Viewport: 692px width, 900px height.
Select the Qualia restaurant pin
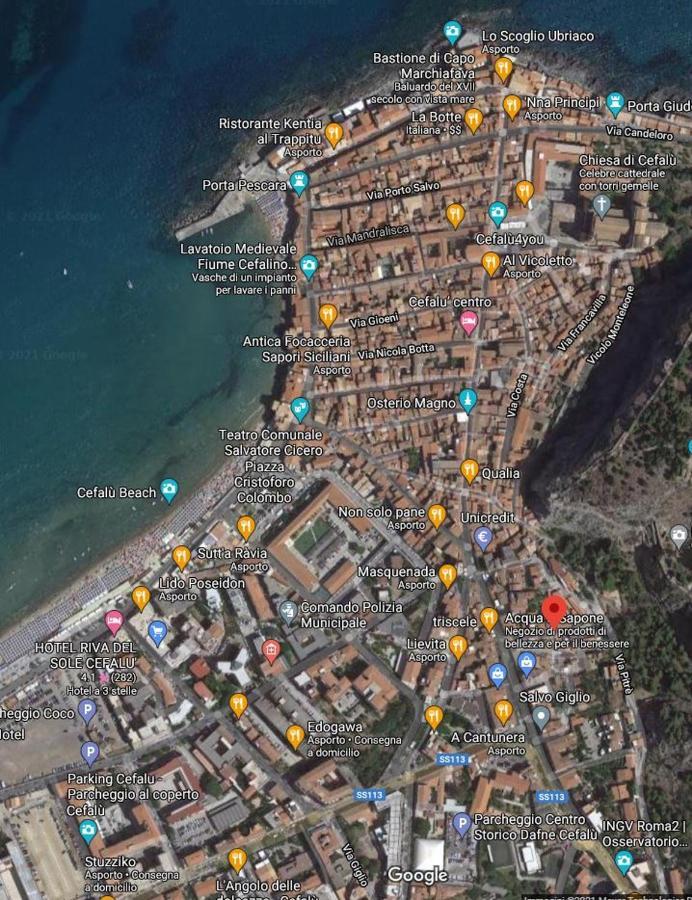469,471
